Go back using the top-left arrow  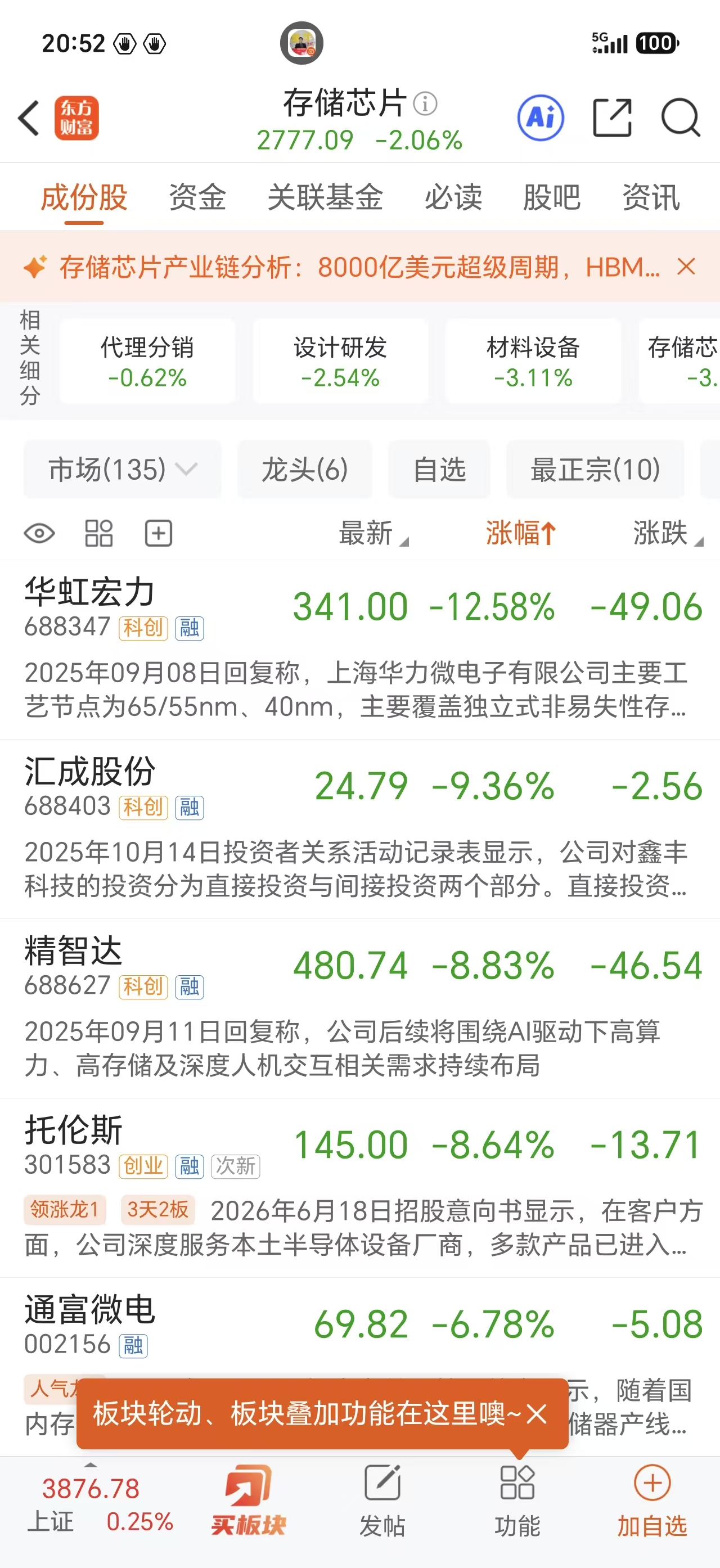coord(29,118)
